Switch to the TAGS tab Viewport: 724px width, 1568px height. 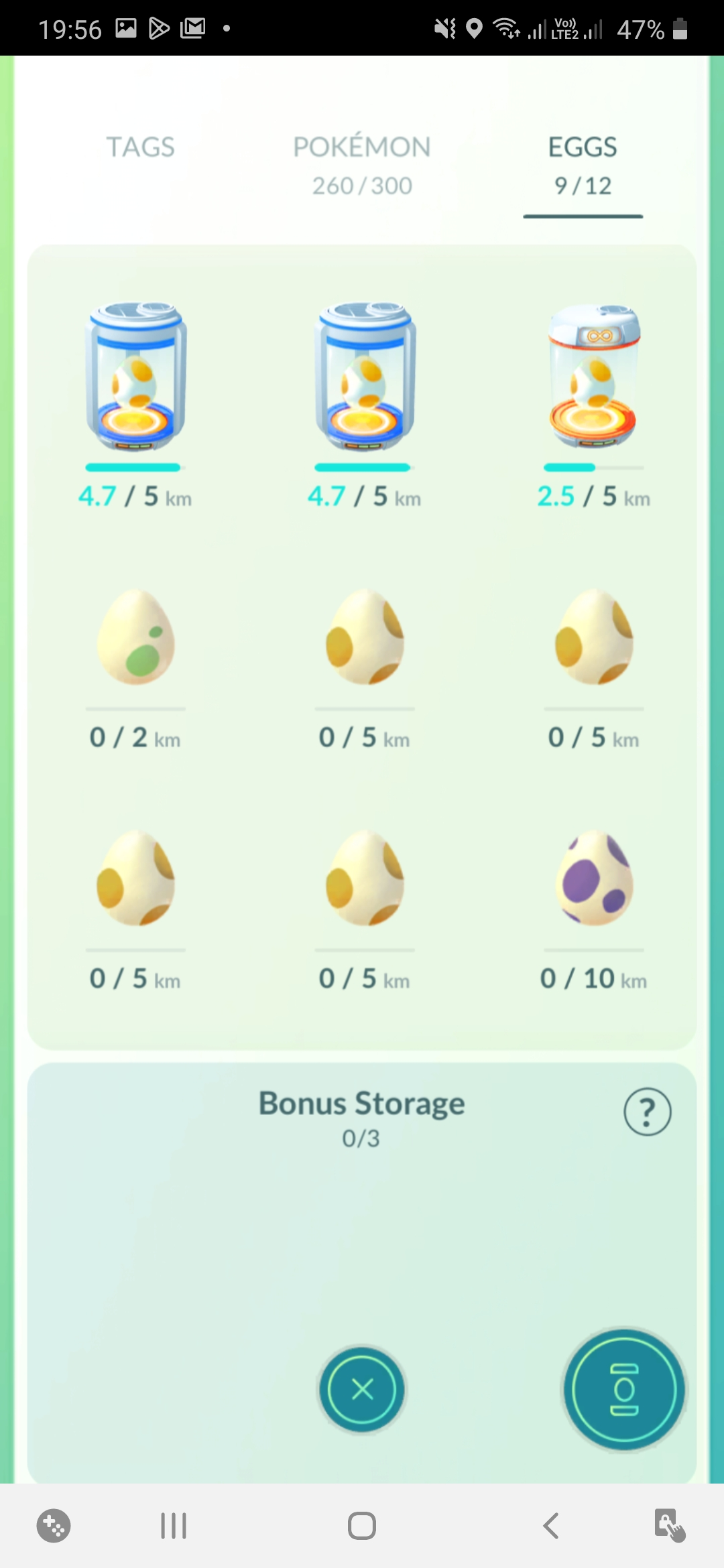141,147
